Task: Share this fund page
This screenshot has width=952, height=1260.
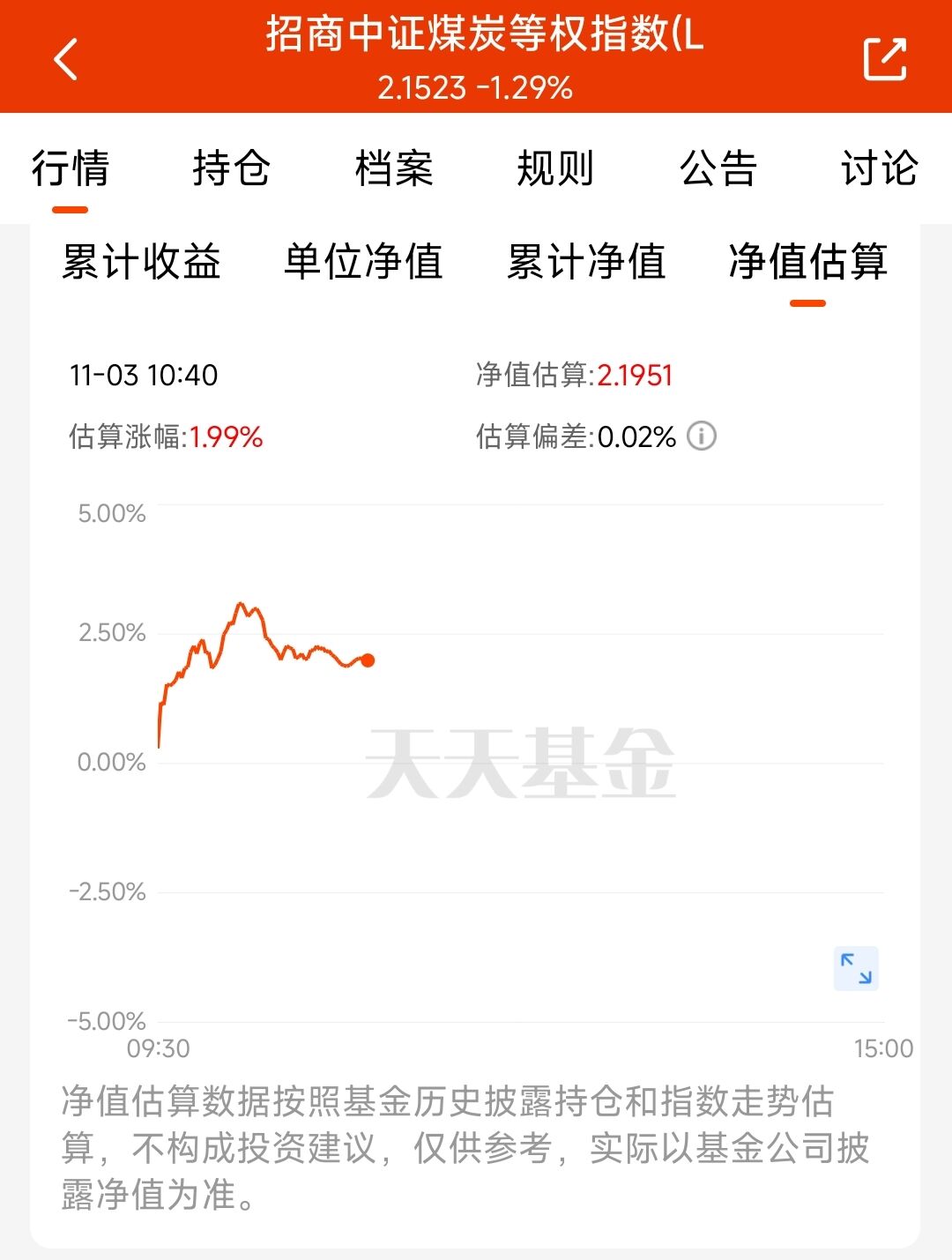Action: click(x=884, y=59)
